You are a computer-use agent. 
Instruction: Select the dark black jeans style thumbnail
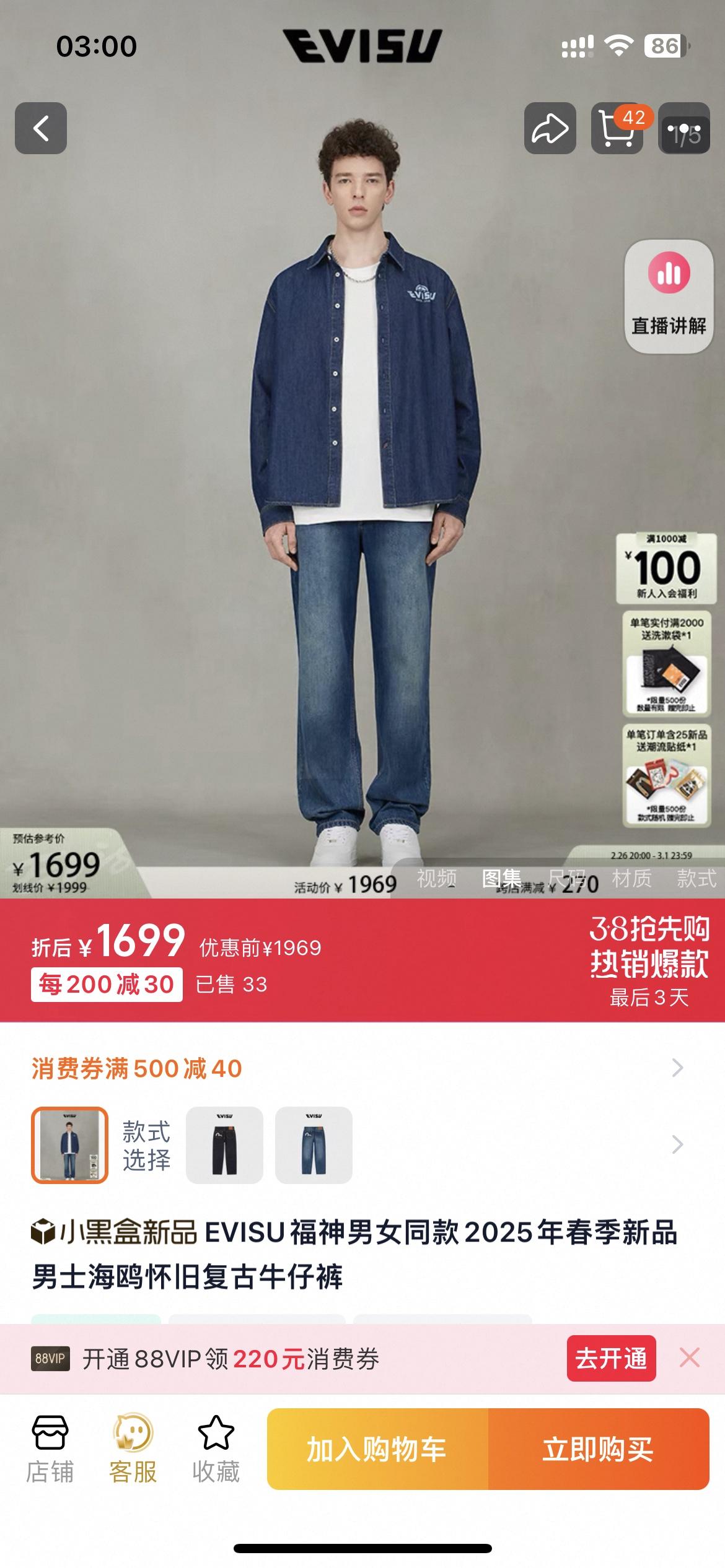pyautogui.click(x=224, y=1145)
